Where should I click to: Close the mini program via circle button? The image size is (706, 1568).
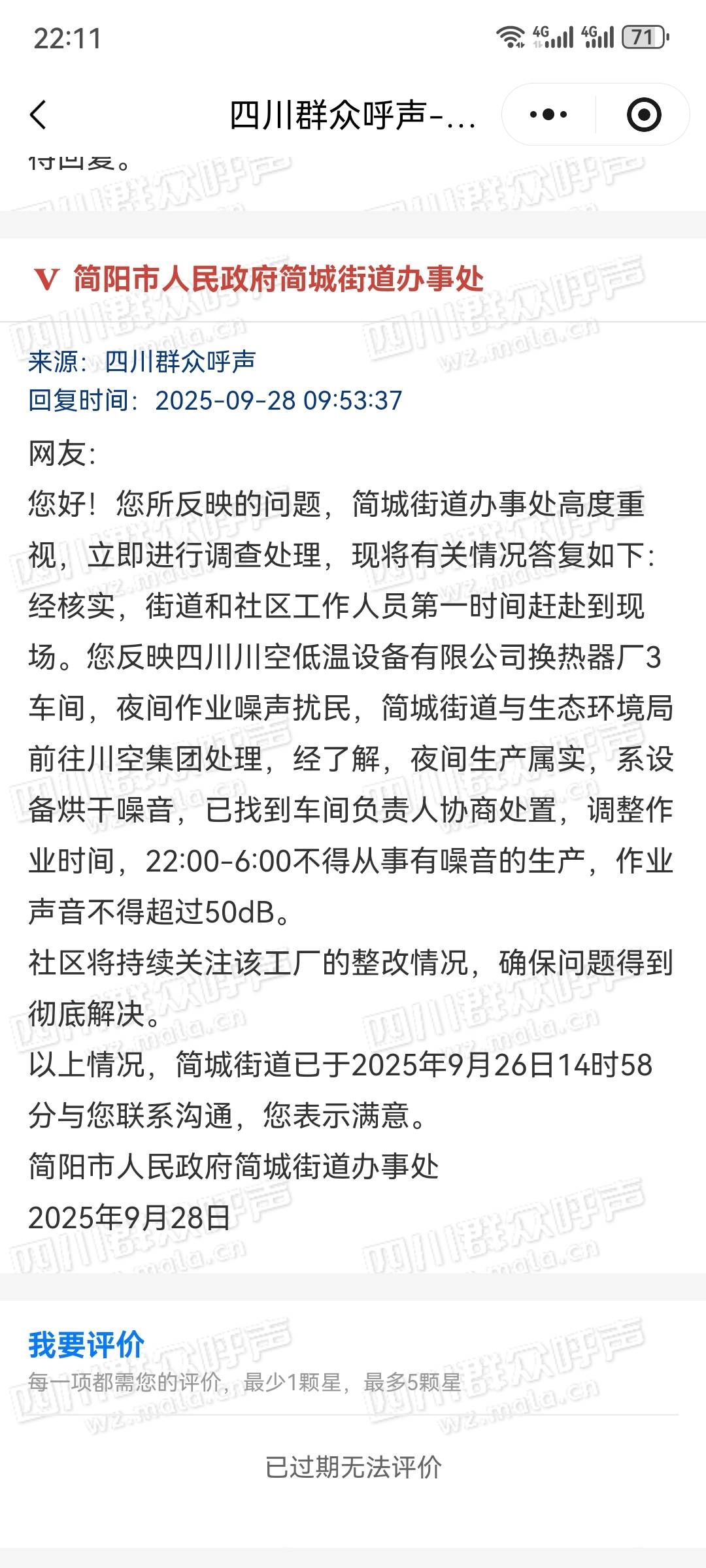(x=644, y=115)
